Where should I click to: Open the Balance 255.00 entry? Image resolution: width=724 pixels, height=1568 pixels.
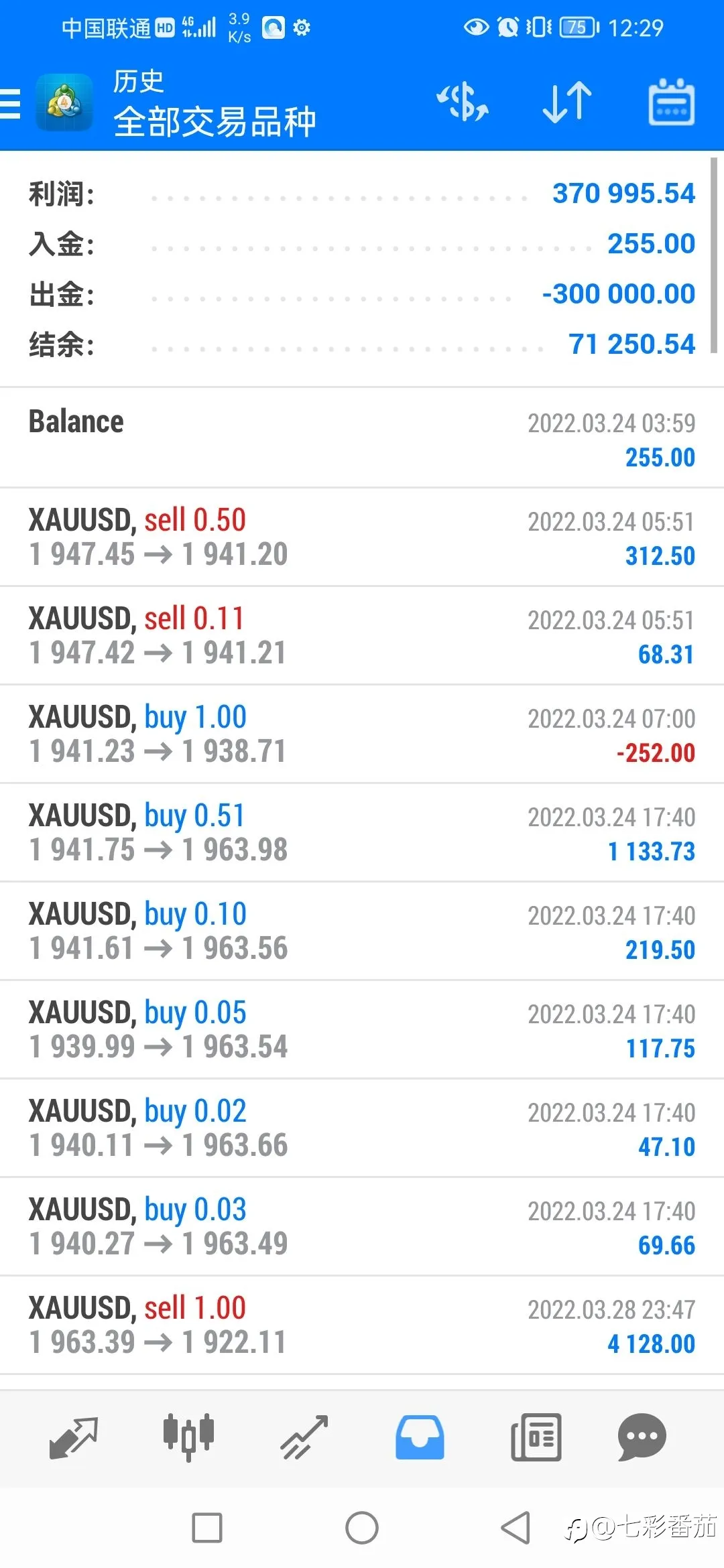tap(362, 438)
